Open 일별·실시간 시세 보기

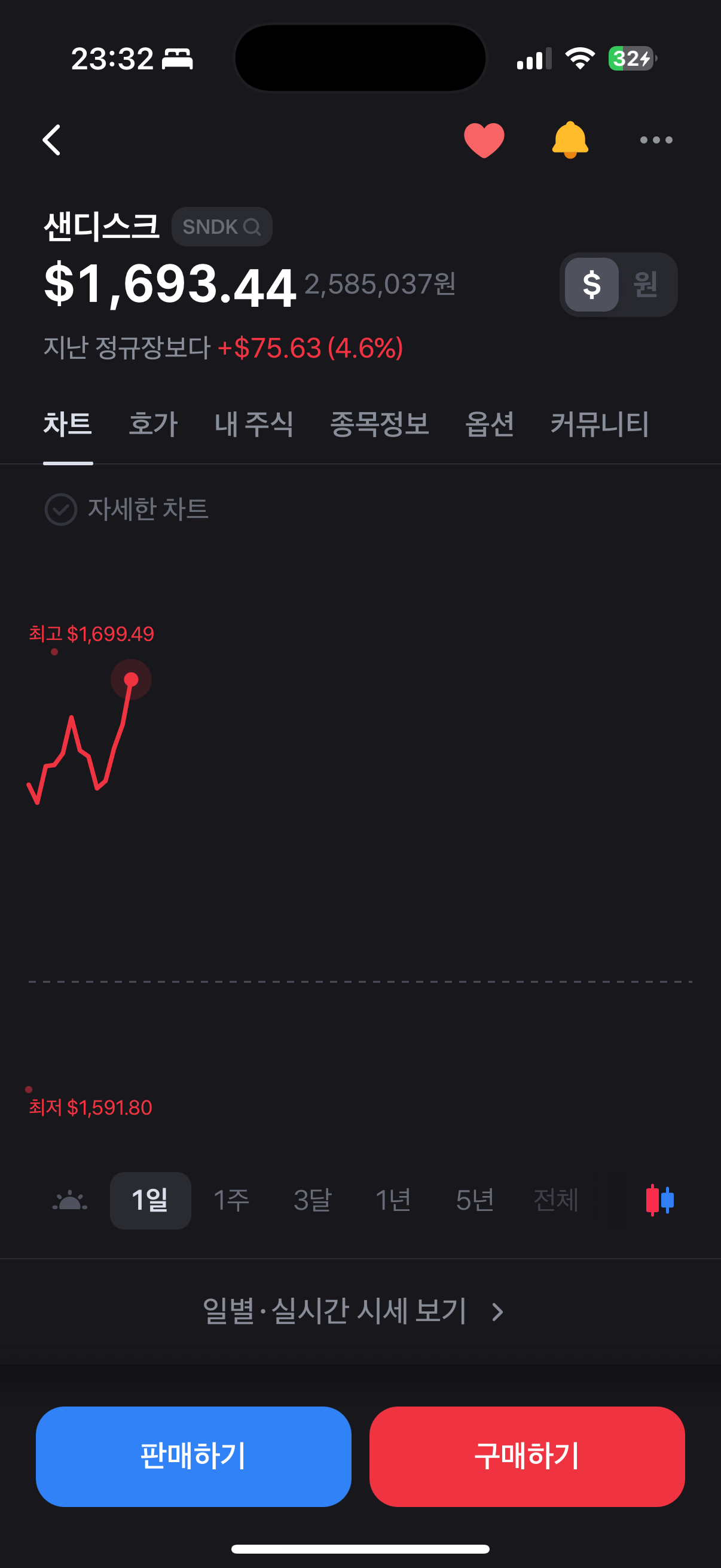pos(353,1311)
